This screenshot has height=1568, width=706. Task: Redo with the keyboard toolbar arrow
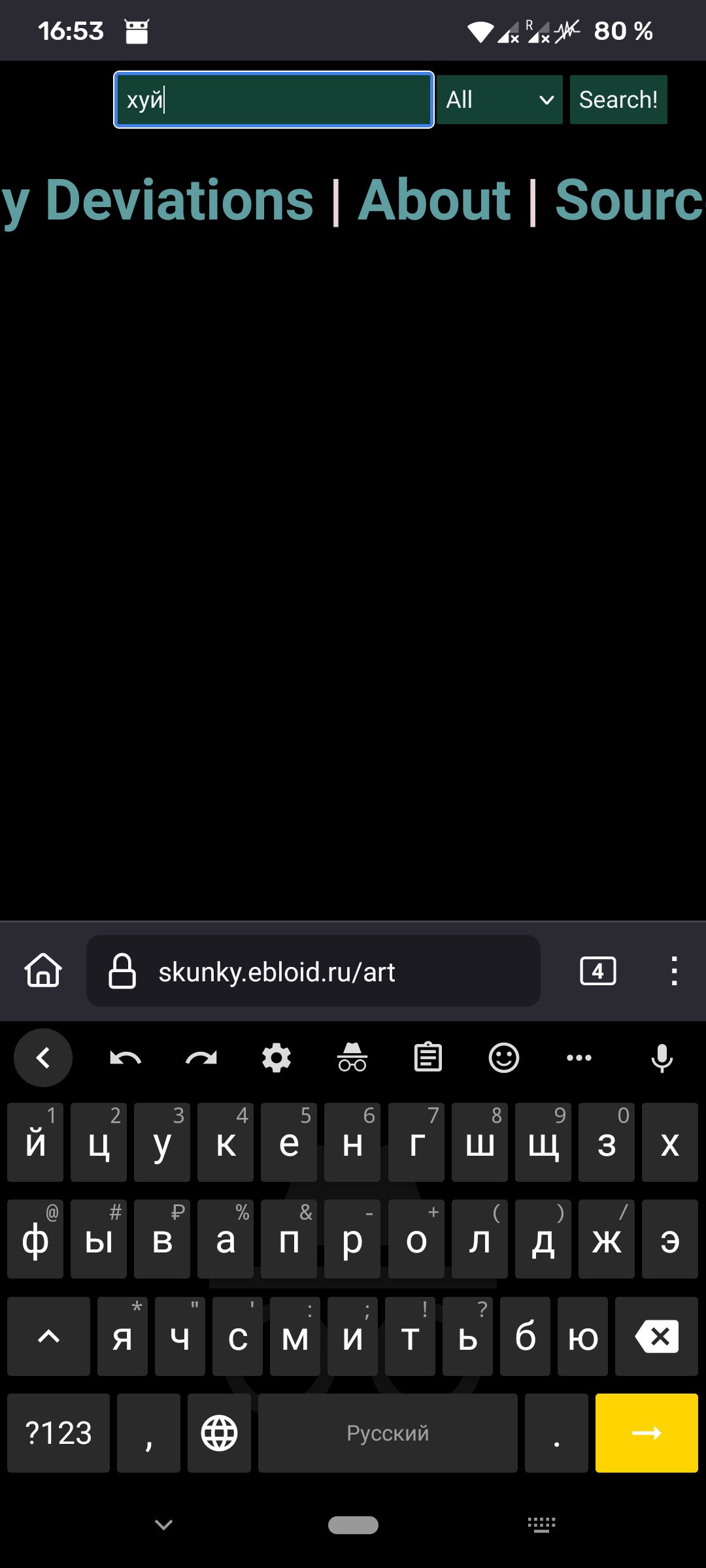[201, 1058]
